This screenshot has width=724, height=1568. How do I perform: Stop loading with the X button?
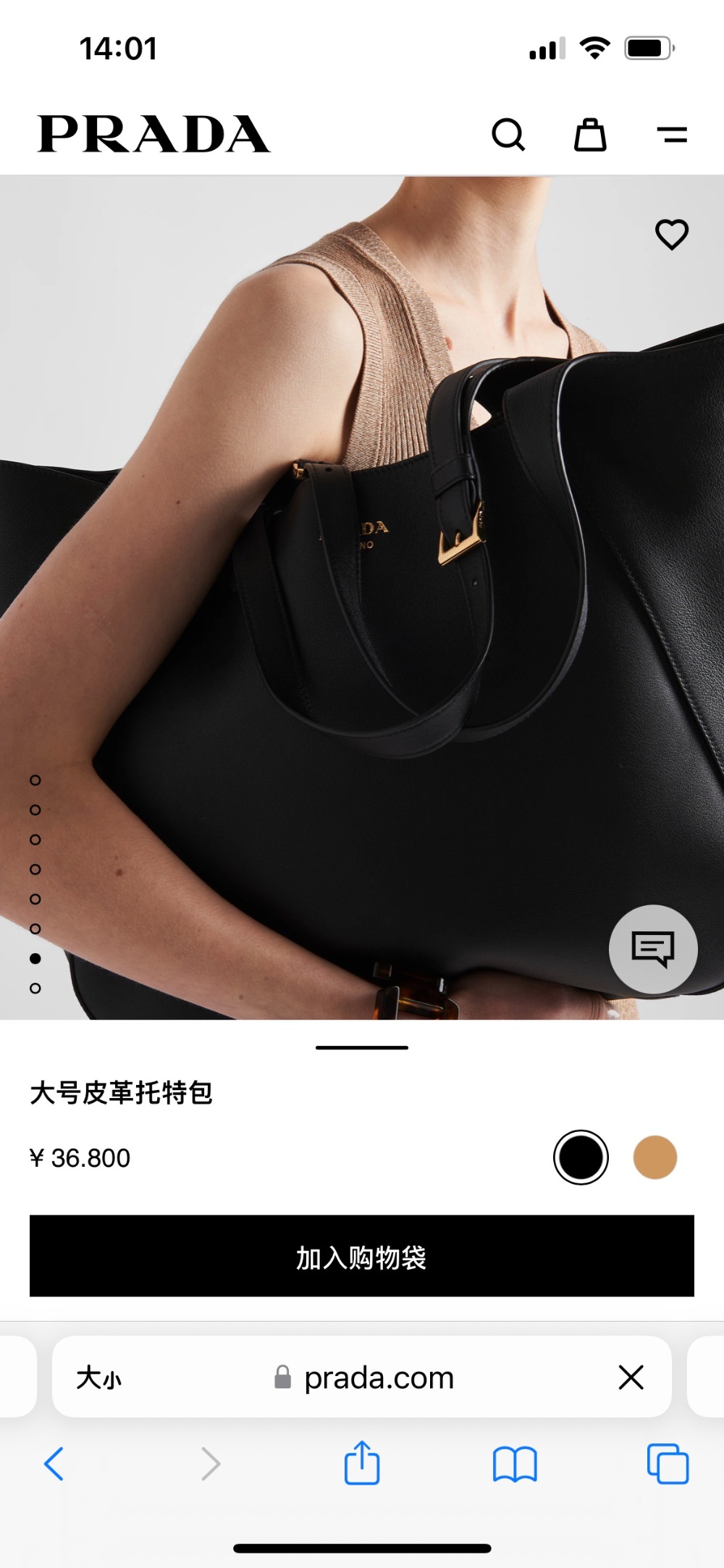click(631, 1378)
